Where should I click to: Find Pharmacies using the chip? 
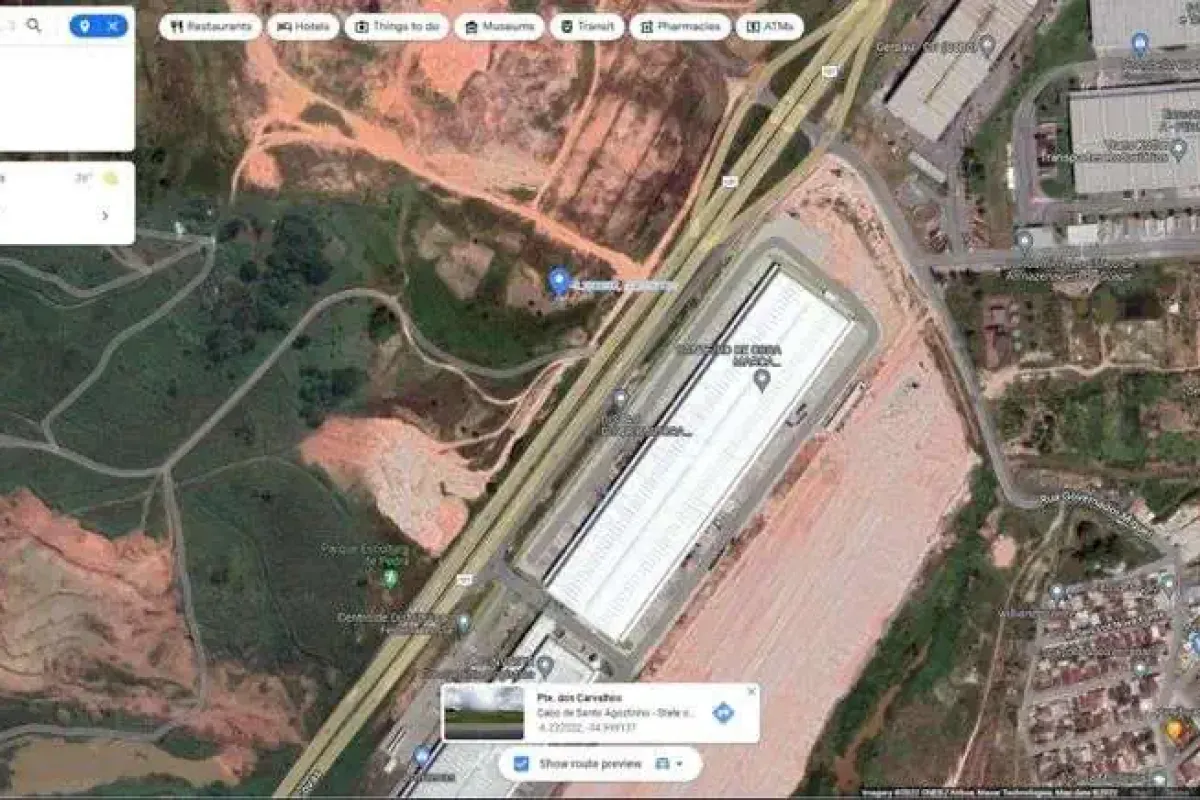point(680,27)
